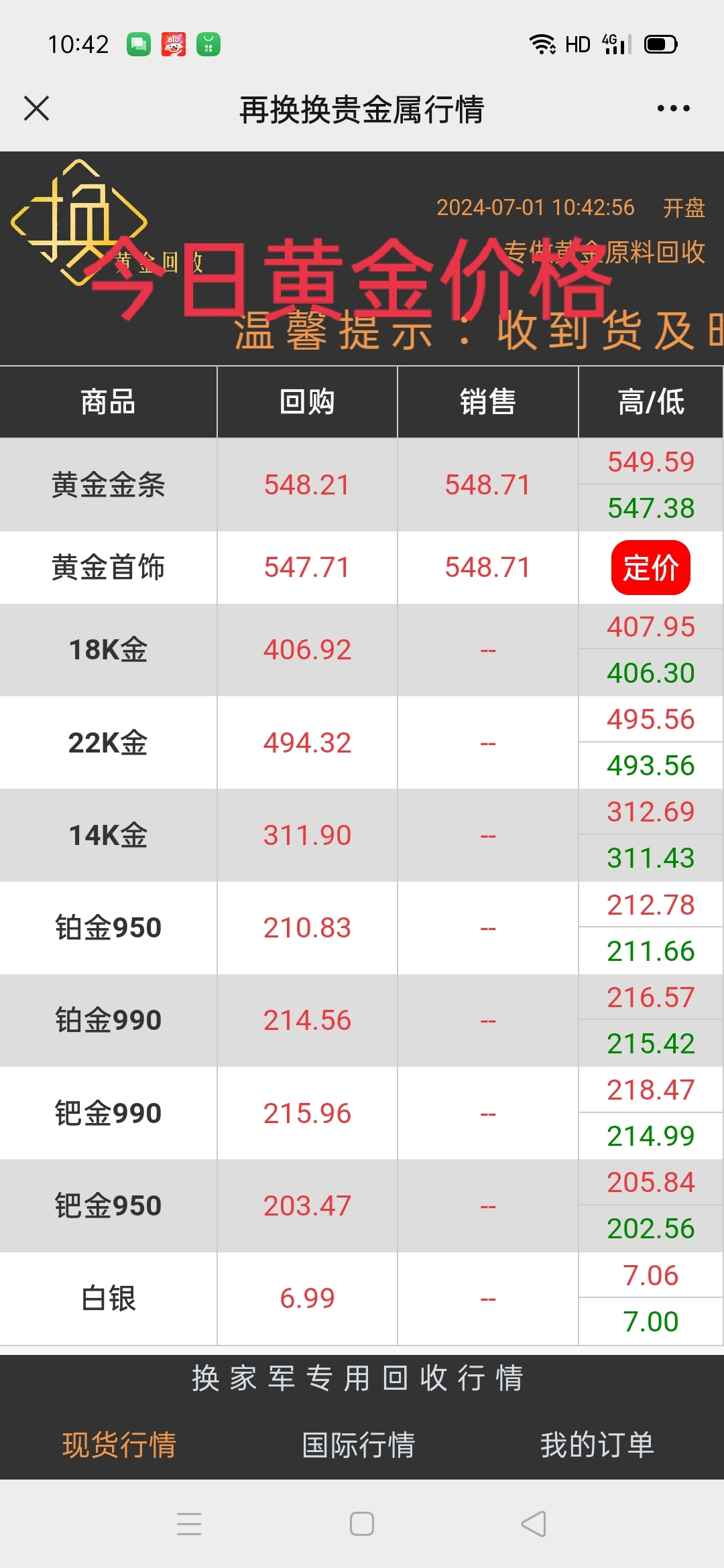This screenshot has width=724, height=1568.
Task: Tap the red 定价 button
Action: click(650, 568)
